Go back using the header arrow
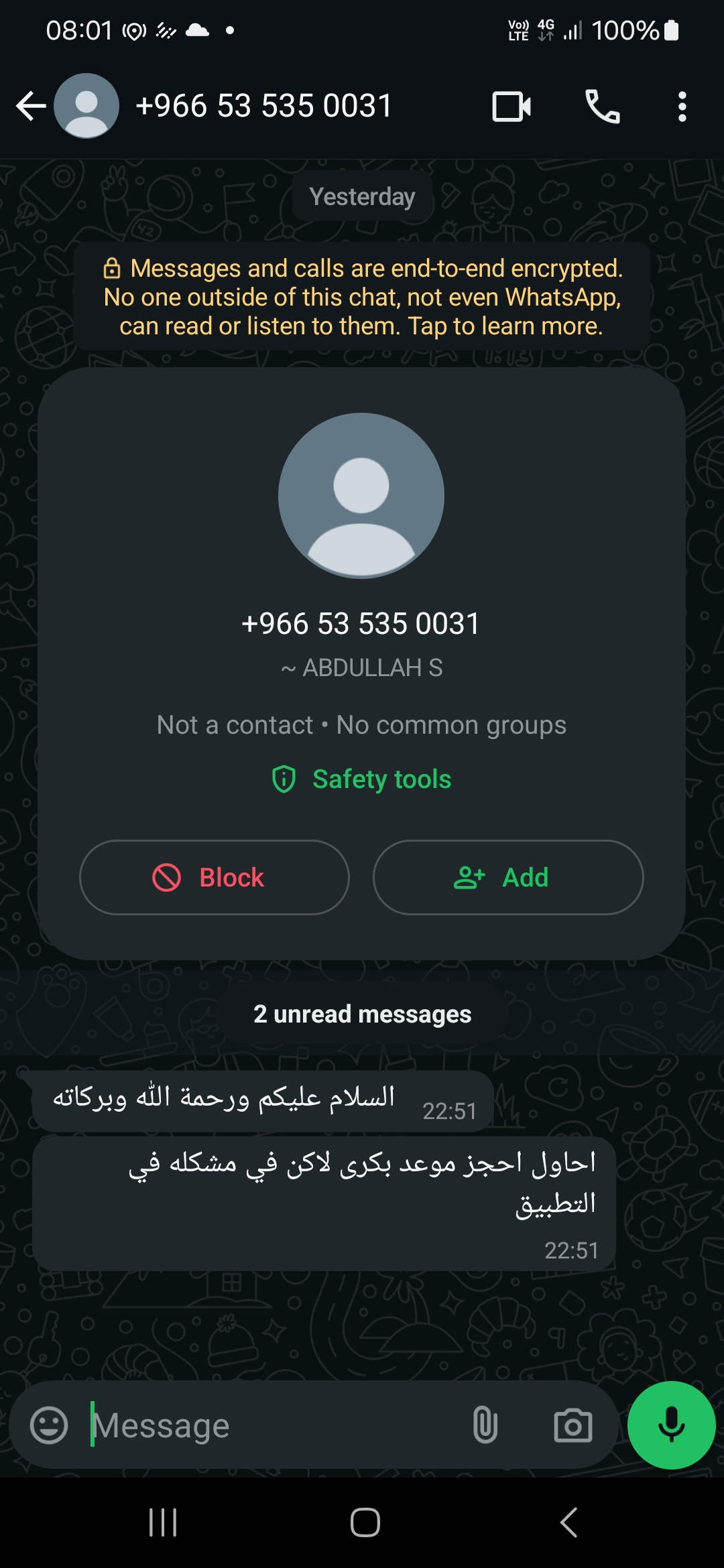Viewport: 724px width, 1568px height. pos(31,106)
